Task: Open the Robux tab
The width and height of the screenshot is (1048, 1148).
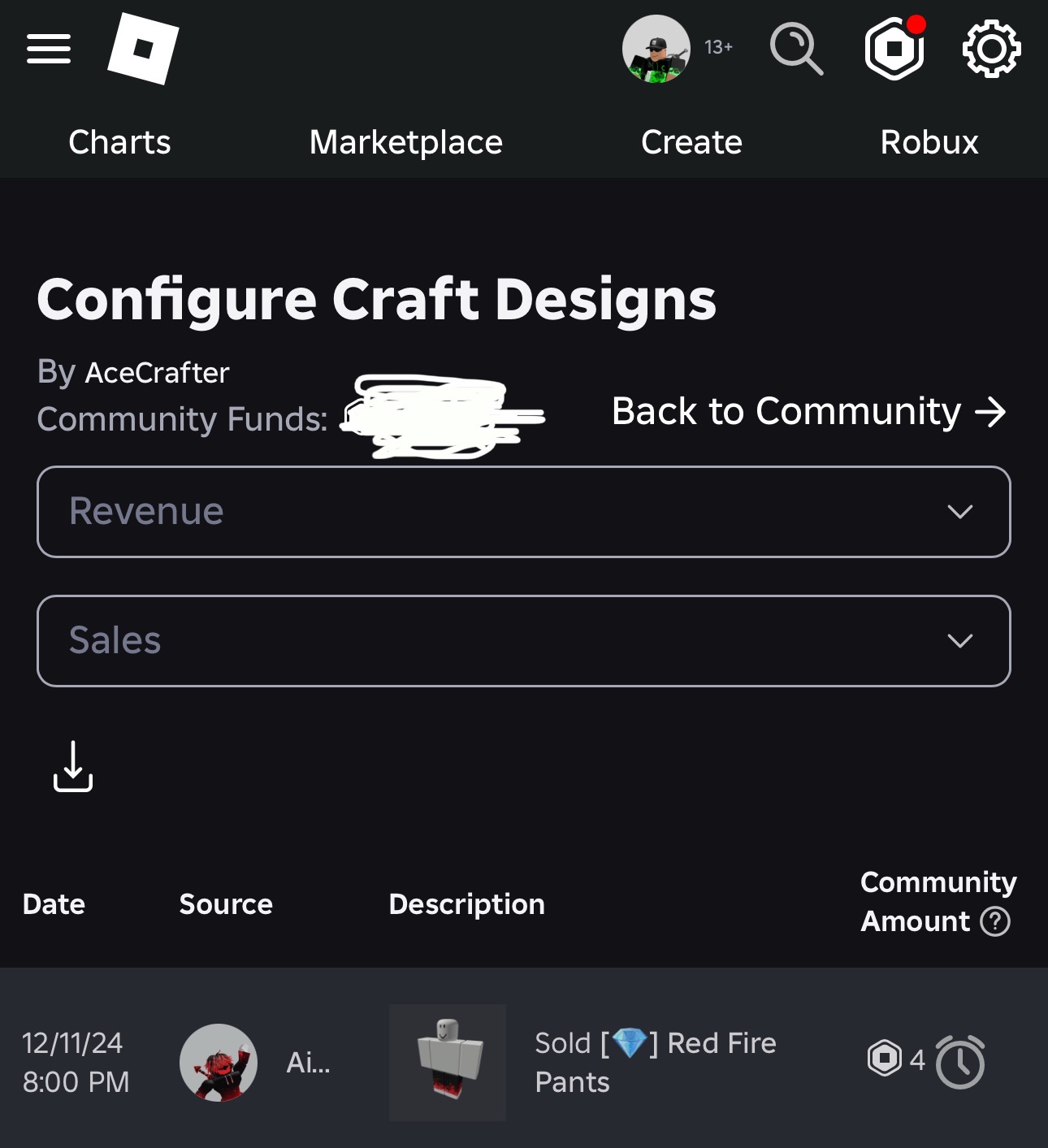Action: point(929,142)
